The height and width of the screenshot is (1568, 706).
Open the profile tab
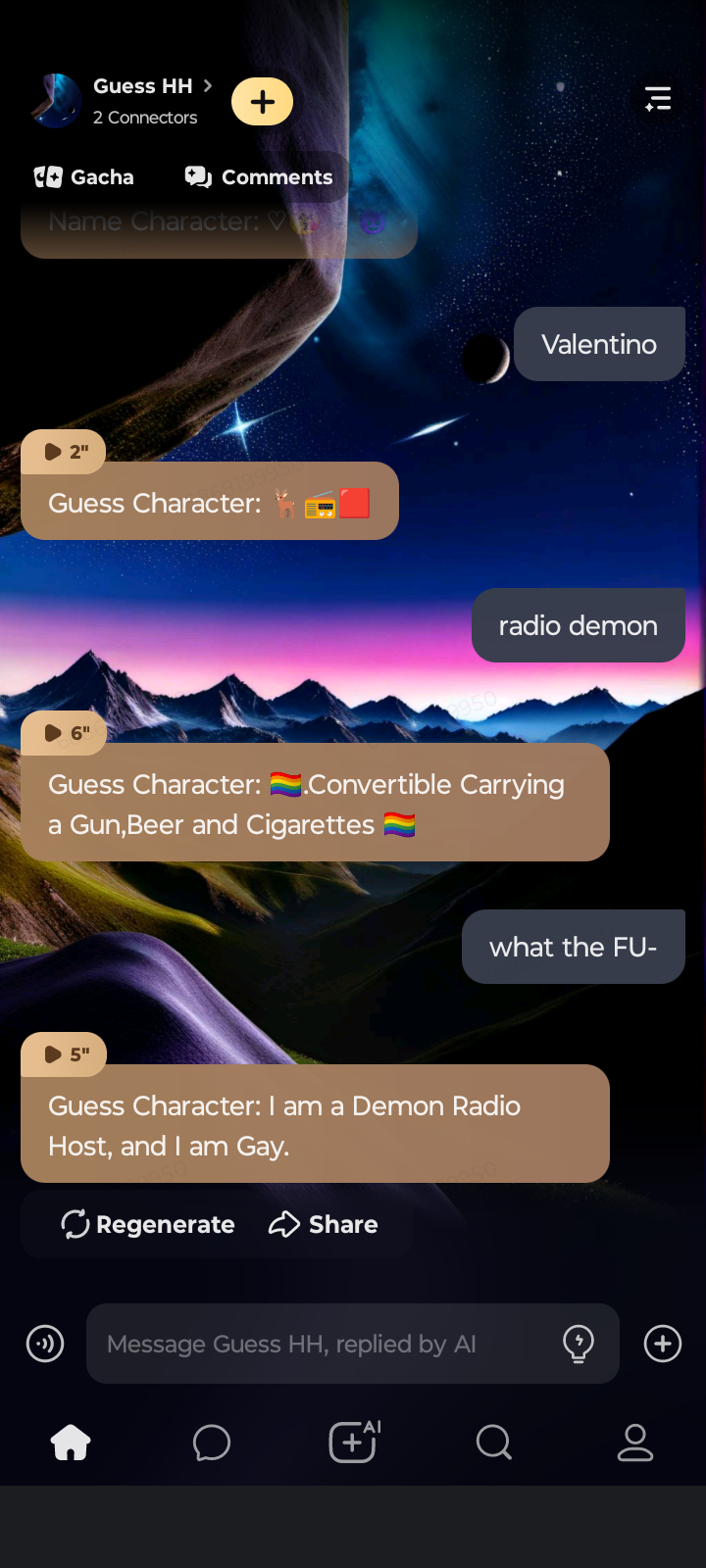[635, 1443]
